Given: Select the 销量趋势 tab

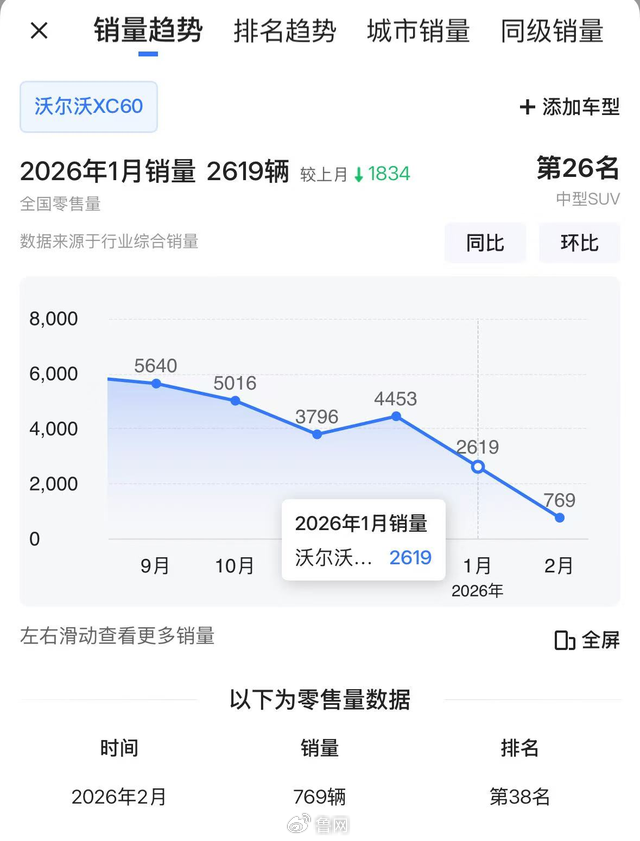Looking at the screenshot, I should pos(148,31).
